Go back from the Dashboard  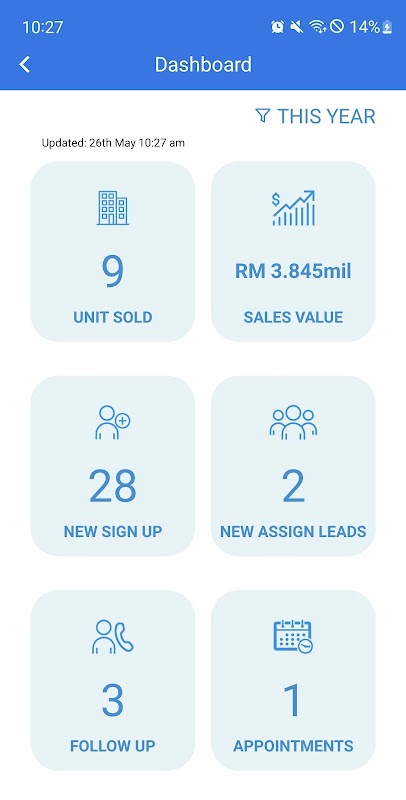coord(24,65)
